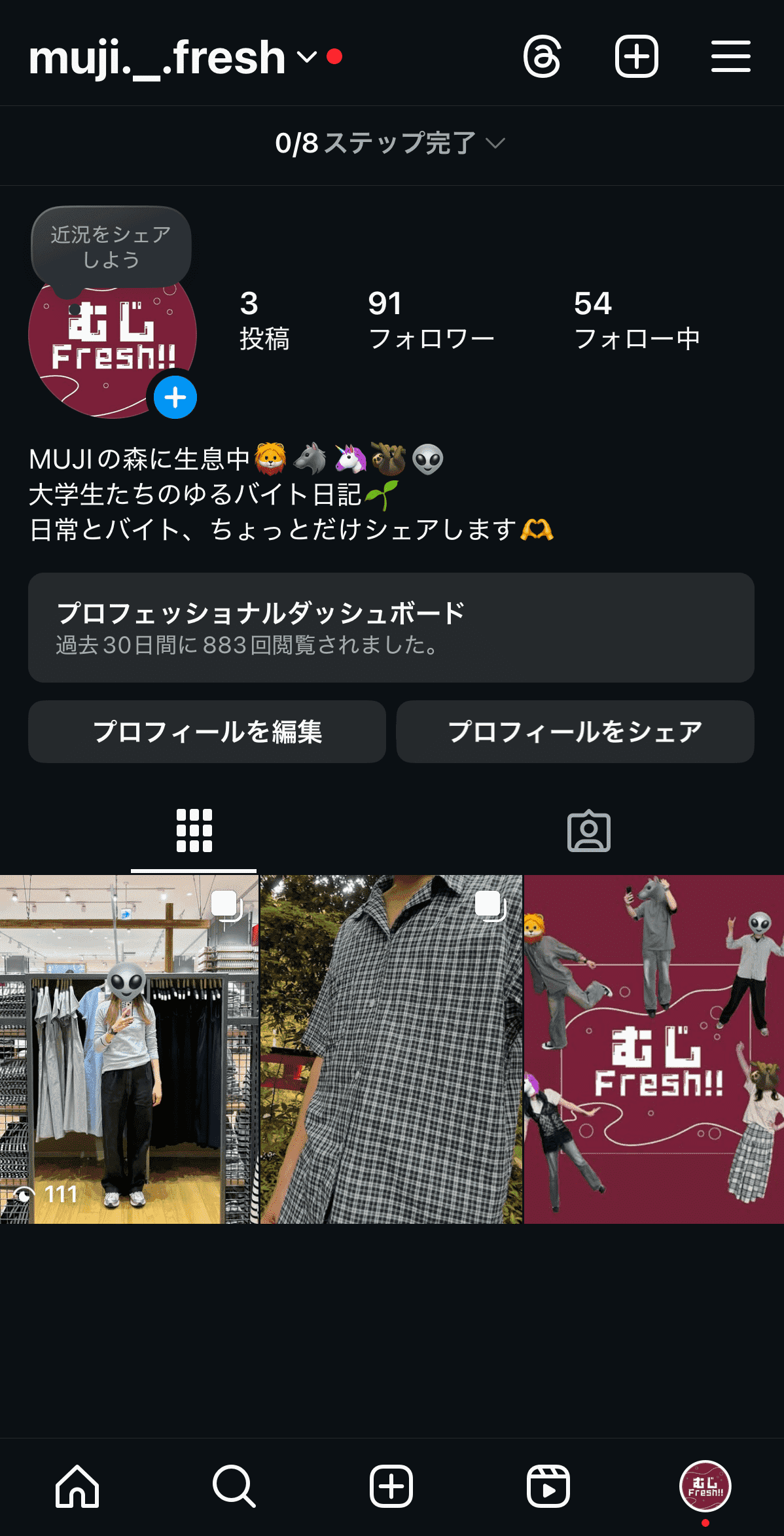
Task: Open the hamburger menu
Action: [x=730, y=57]
